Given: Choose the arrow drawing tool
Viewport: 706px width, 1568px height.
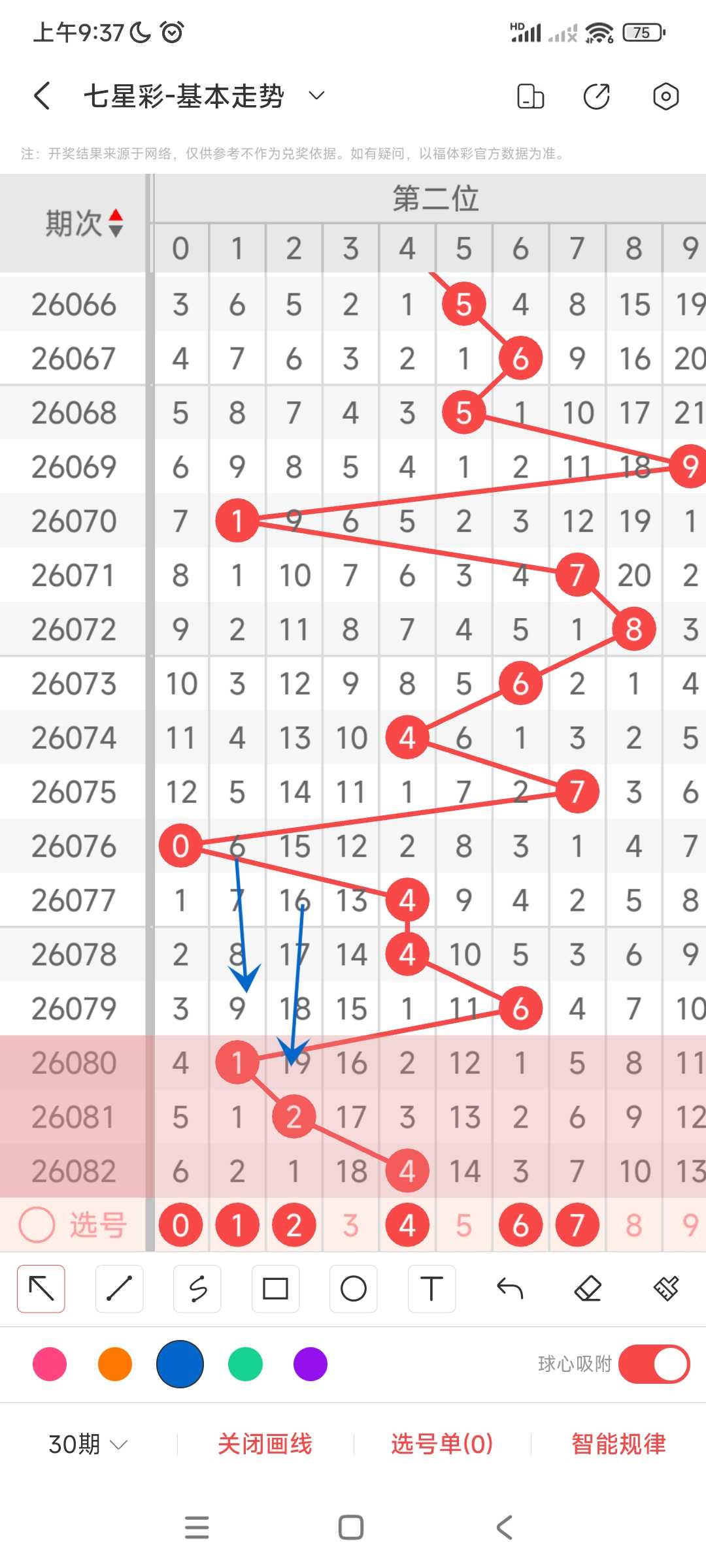Looking at the screenshot, I should 41,1289.
